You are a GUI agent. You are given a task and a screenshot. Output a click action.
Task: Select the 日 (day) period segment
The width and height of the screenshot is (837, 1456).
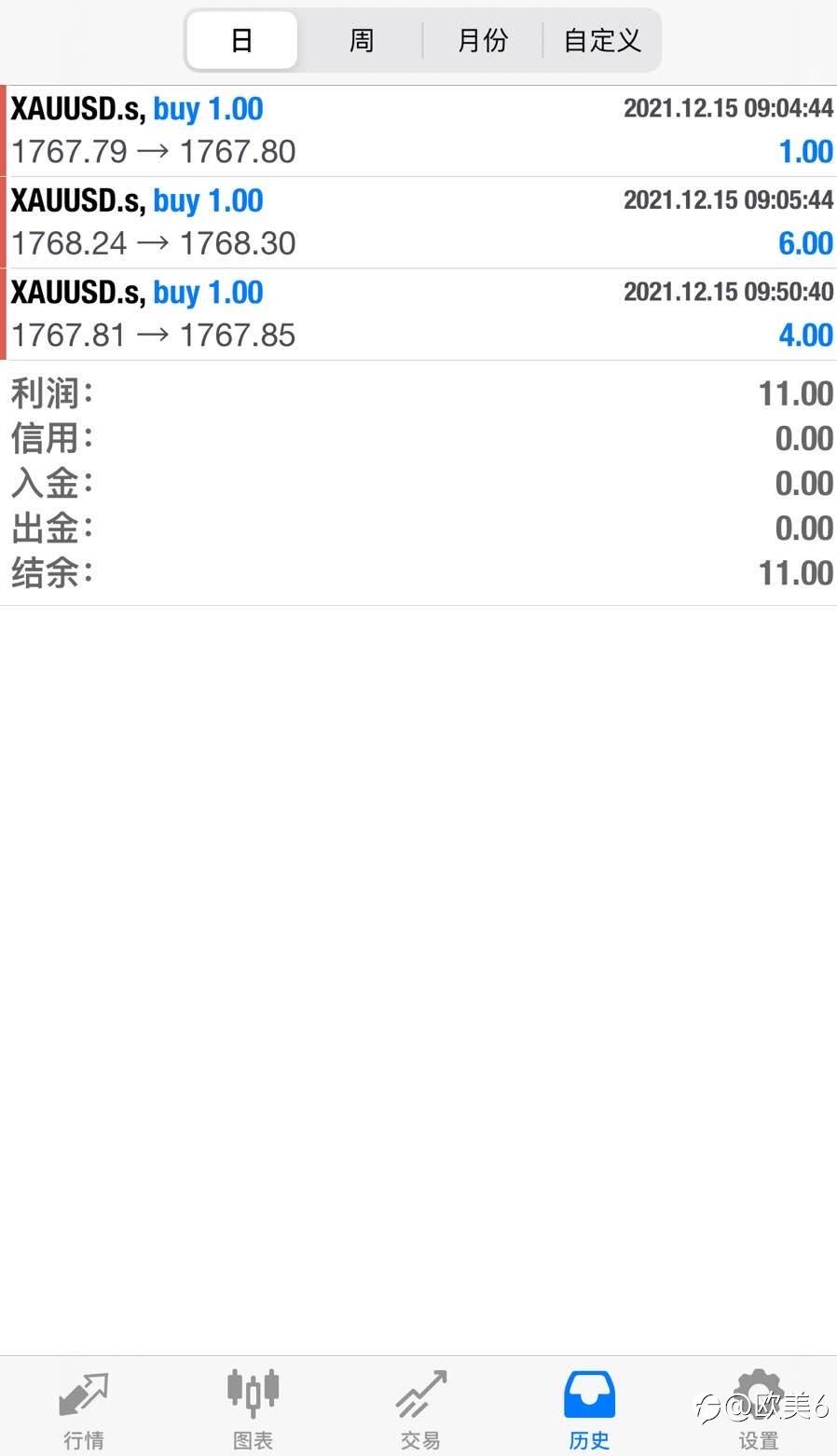pyautogui.click(x=242, y=40)
